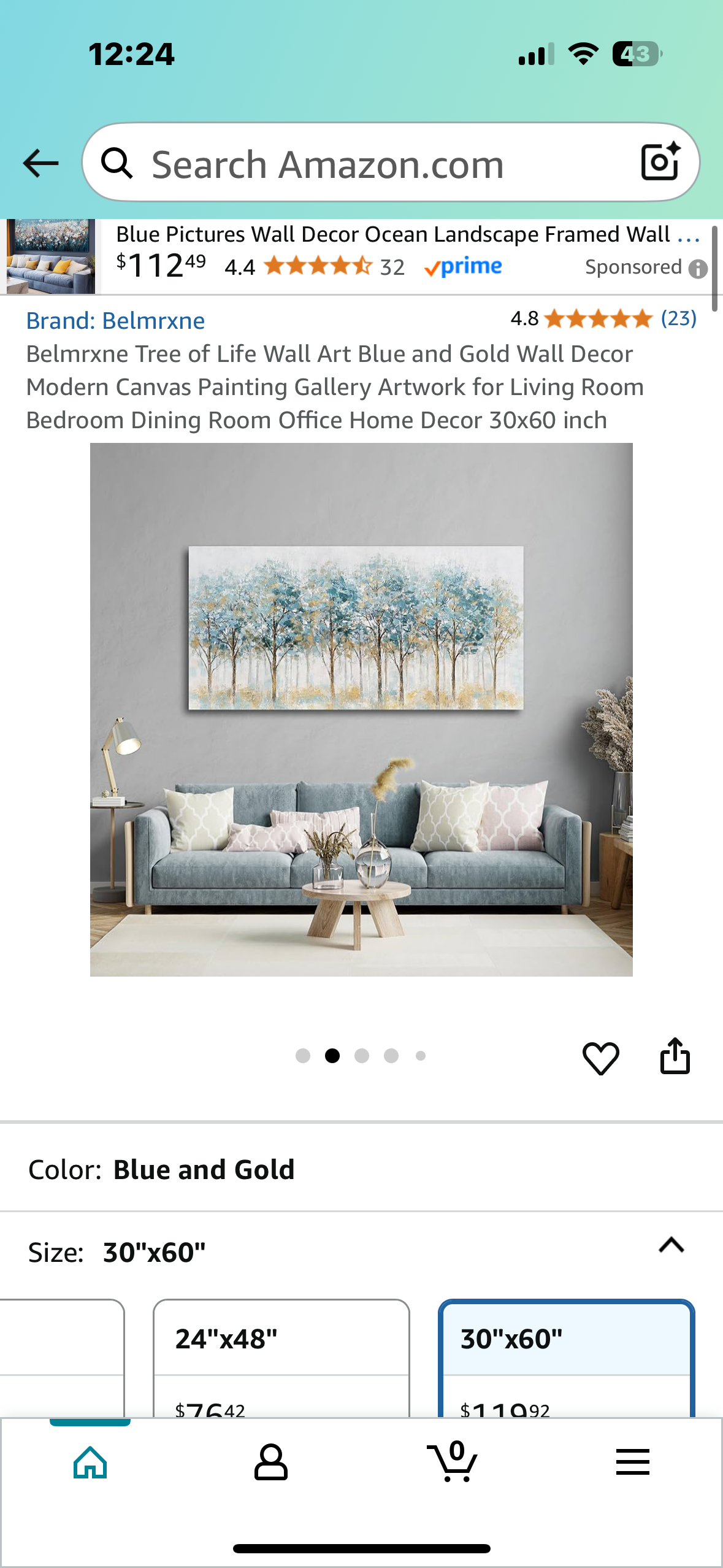Open the main product image

pyautogui.click(x=361, y=709)
